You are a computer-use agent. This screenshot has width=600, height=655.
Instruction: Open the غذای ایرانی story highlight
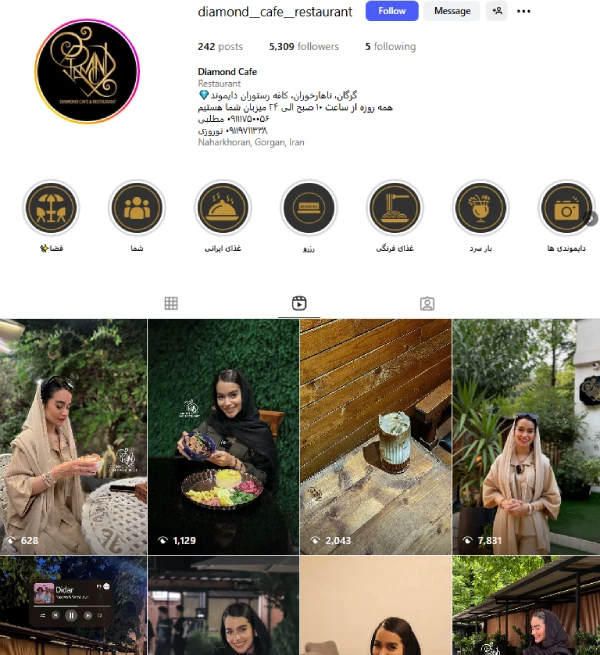click(222, 208)
